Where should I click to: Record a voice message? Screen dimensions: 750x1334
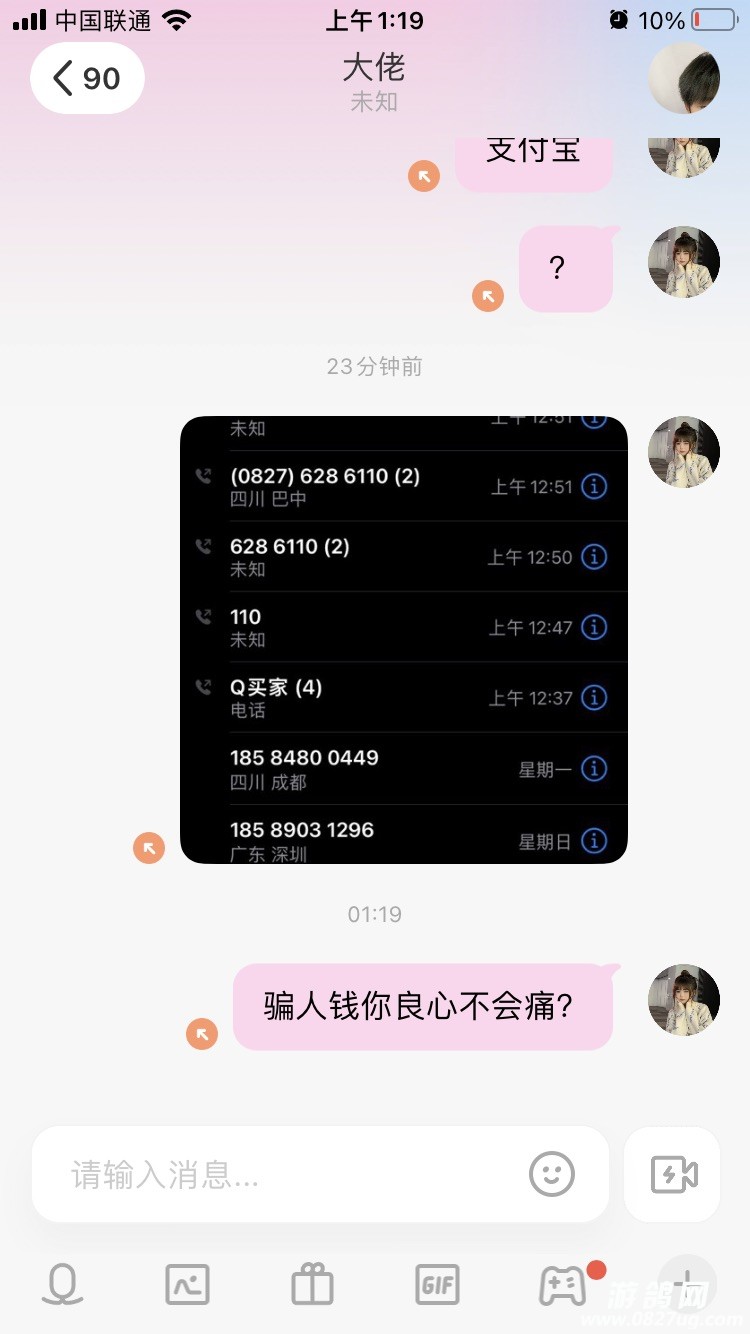coord(62,1284)
